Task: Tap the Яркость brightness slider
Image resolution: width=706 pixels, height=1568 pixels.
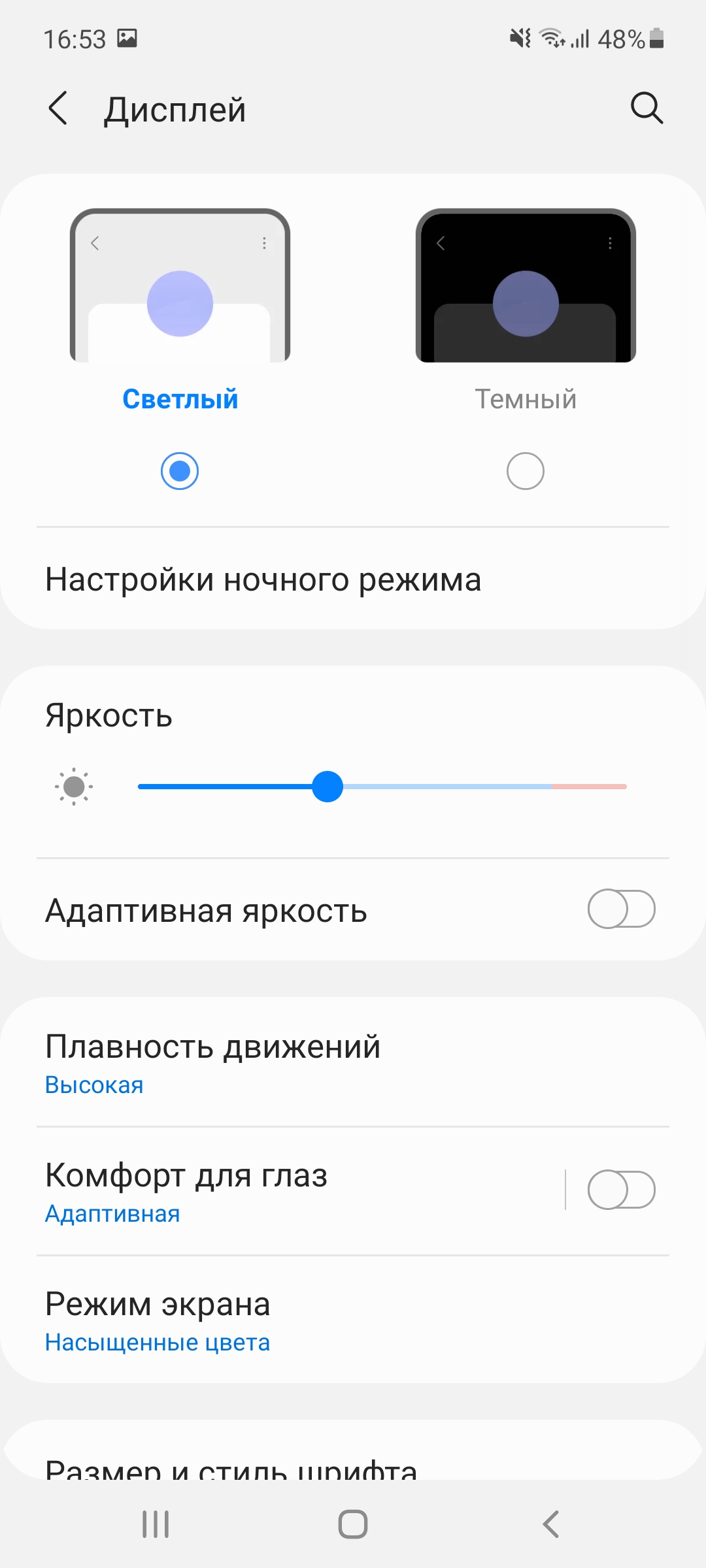Action: (382, 787)
